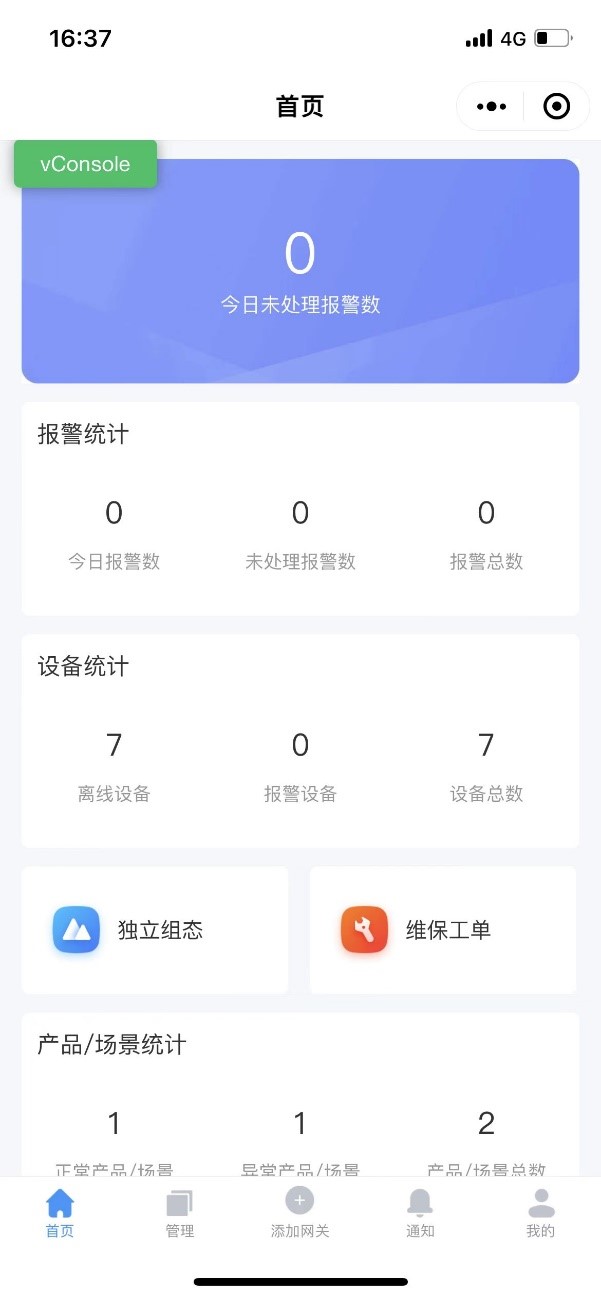Switch to the 管理 tab
The width and height of the screenshot is (601, 1298).
pyautogui.click(x=180, y=1214)
